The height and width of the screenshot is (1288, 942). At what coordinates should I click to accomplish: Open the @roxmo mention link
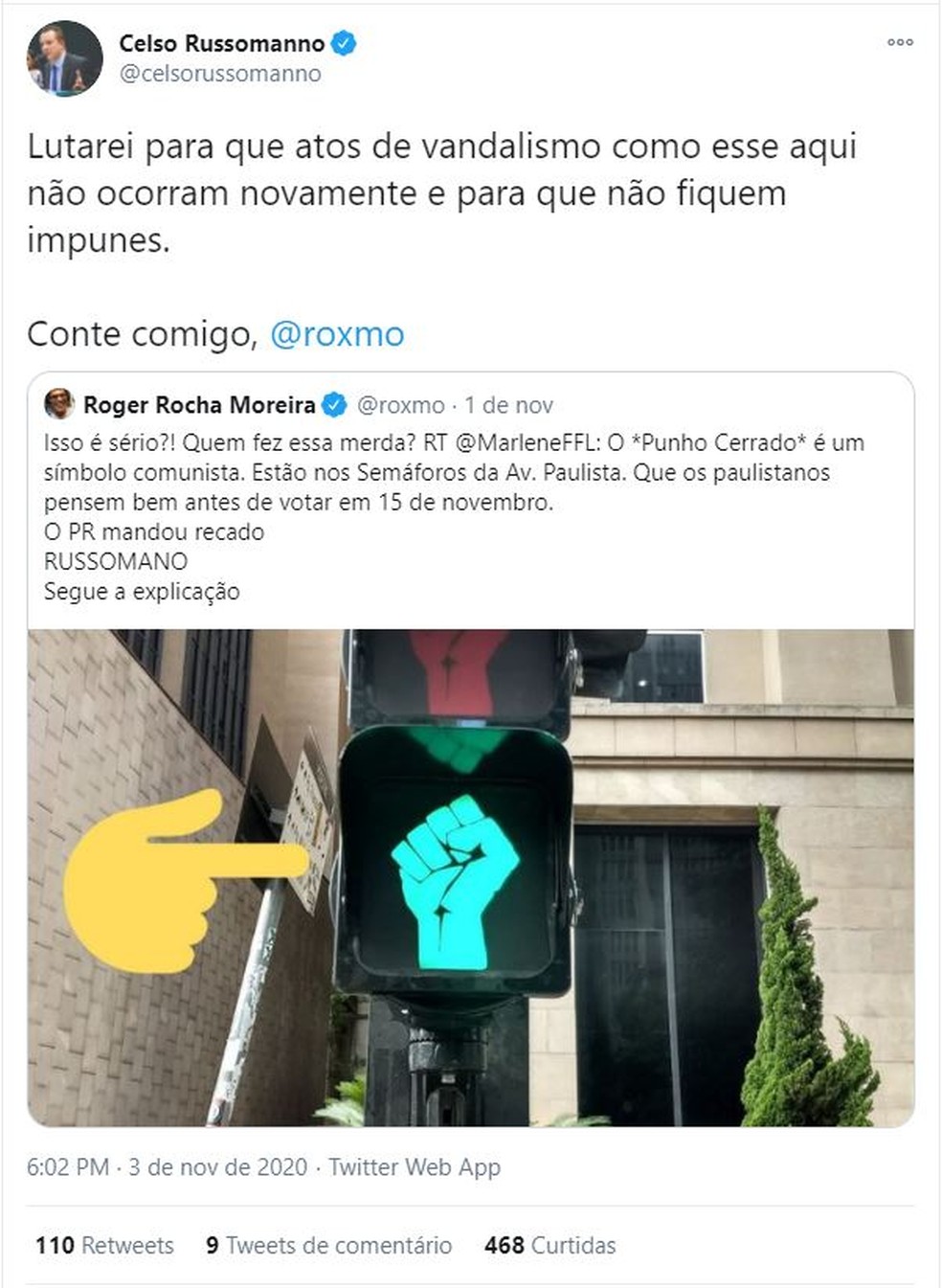(x=337, y=334)
